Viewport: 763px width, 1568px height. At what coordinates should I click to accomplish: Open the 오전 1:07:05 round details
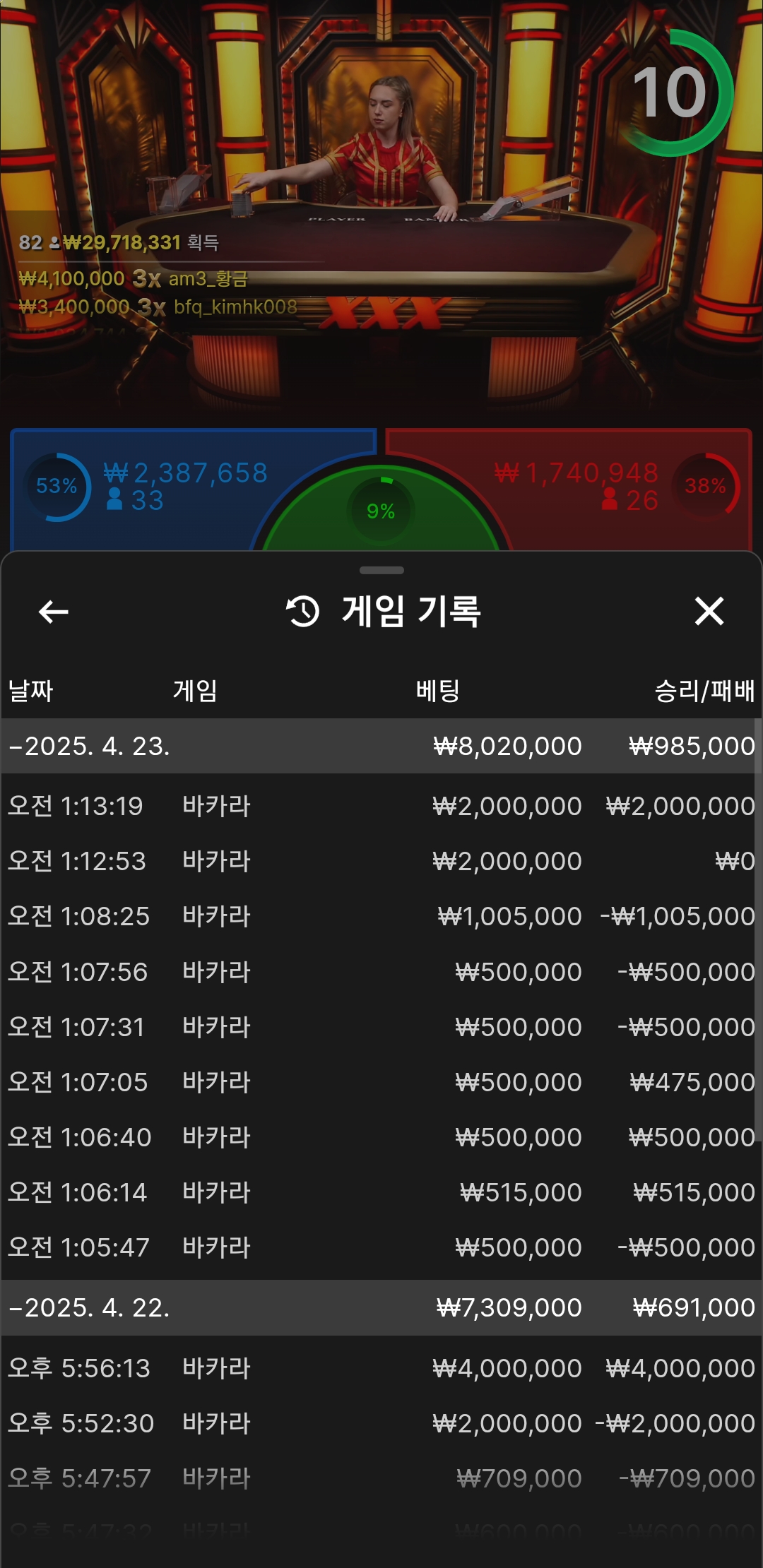pyautogui.click(x=381, y=1082)
